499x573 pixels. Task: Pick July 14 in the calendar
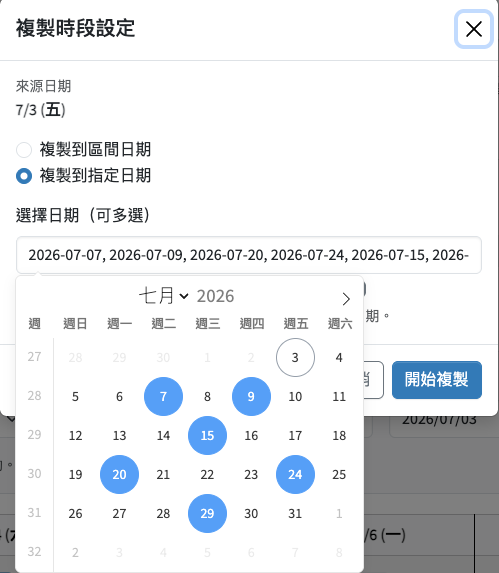click(x=163, y=436)
